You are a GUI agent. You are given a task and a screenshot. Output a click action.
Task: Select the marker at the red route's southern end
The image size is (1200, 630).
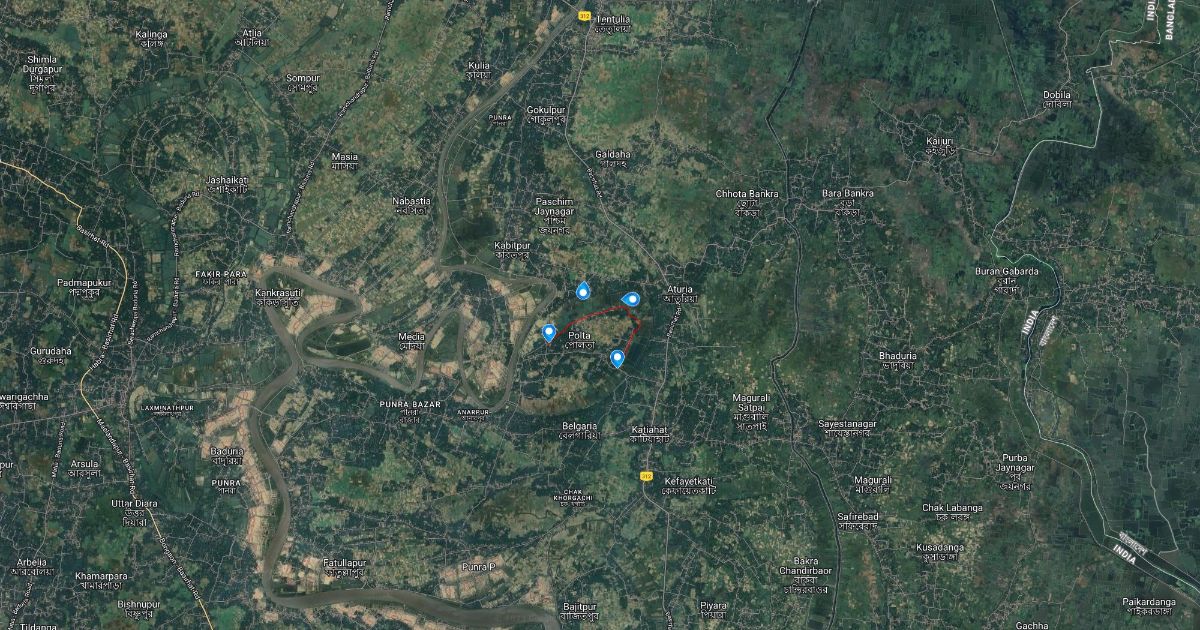click(618, 357)
